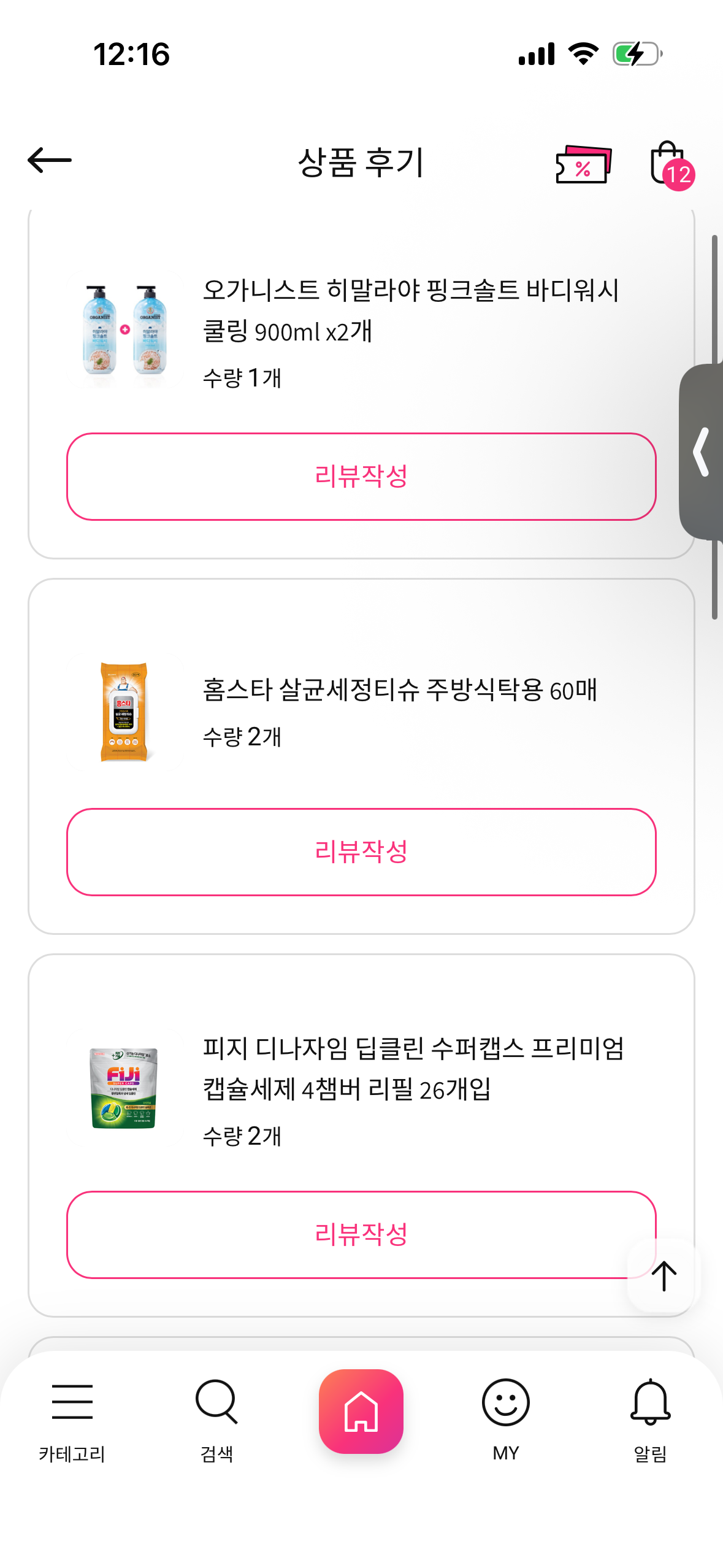Expand the side panel handle on the right edge
The height and width of the screenshot is (1568, 723).
pos(702,452)
